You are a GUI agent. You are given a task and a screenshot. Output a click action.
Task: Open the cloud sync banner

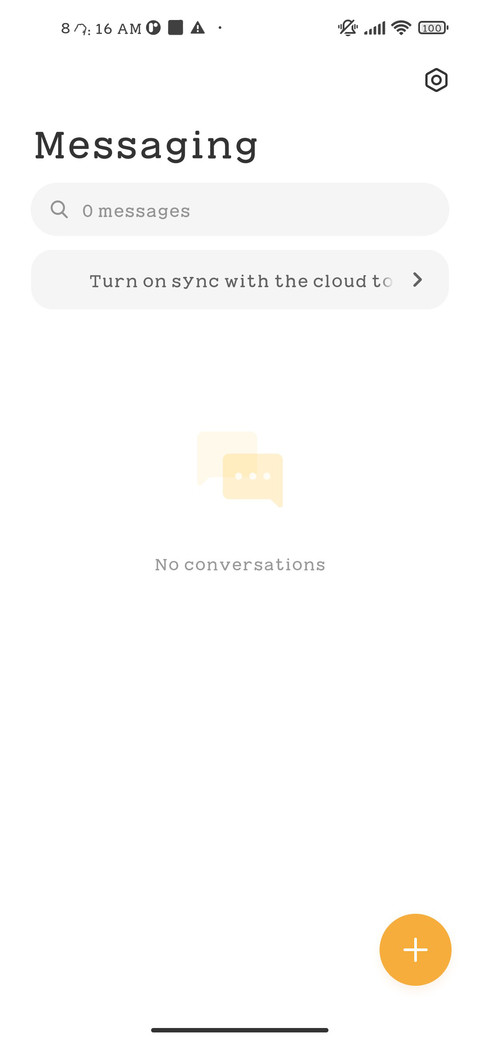240,280
